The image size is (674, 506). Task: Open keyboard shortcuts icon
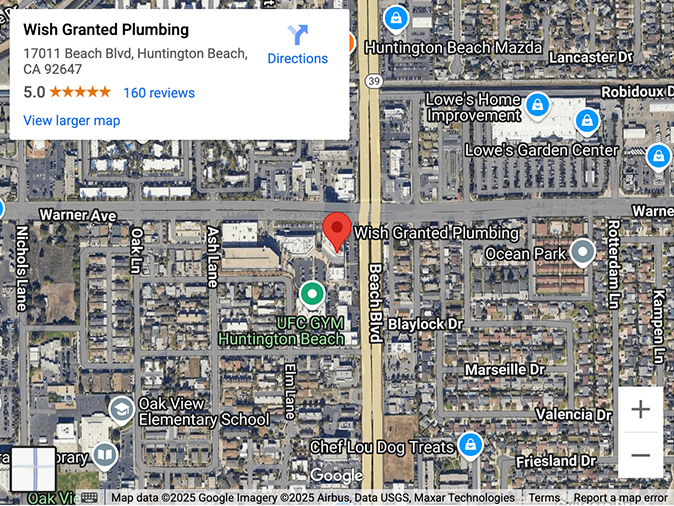89,497
